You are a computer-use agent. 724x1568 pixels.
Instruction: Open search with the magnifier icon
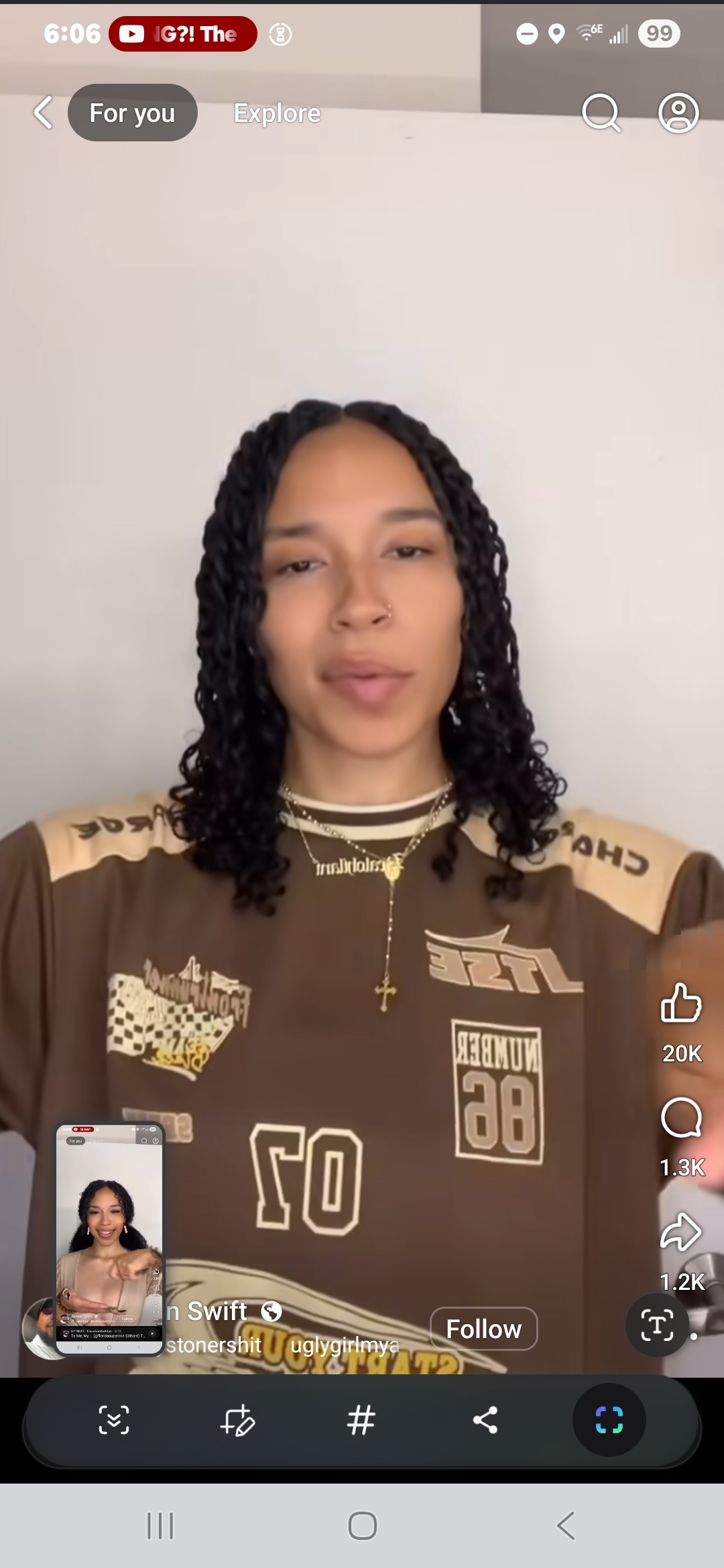coord(601,113)
